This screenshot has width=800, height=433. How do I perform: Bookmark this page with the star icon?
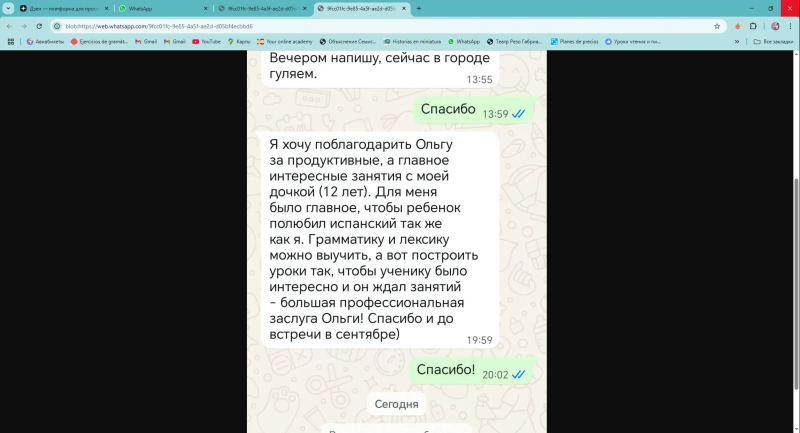click(717, 26)
